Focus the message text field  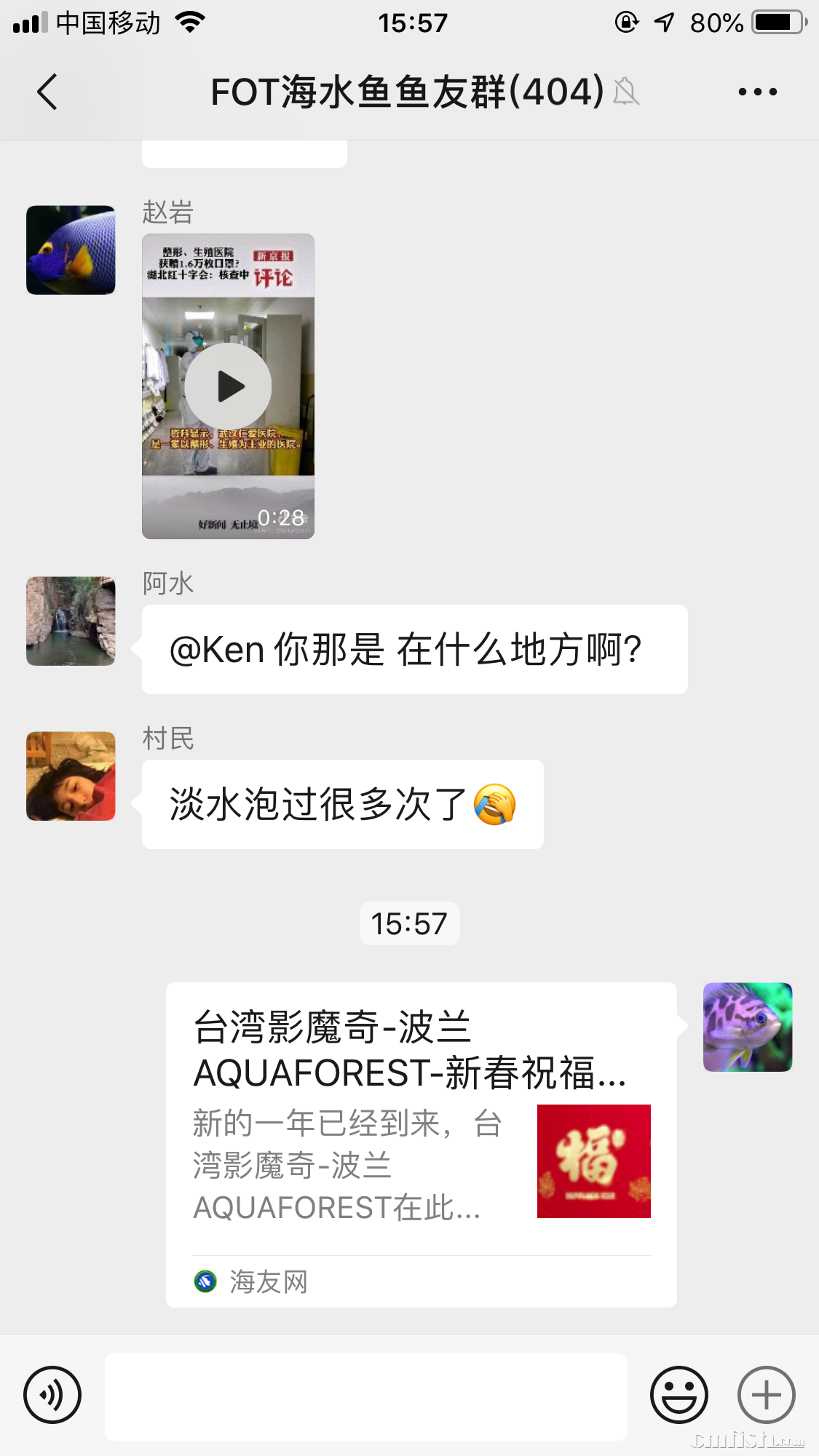[365, 1396]
